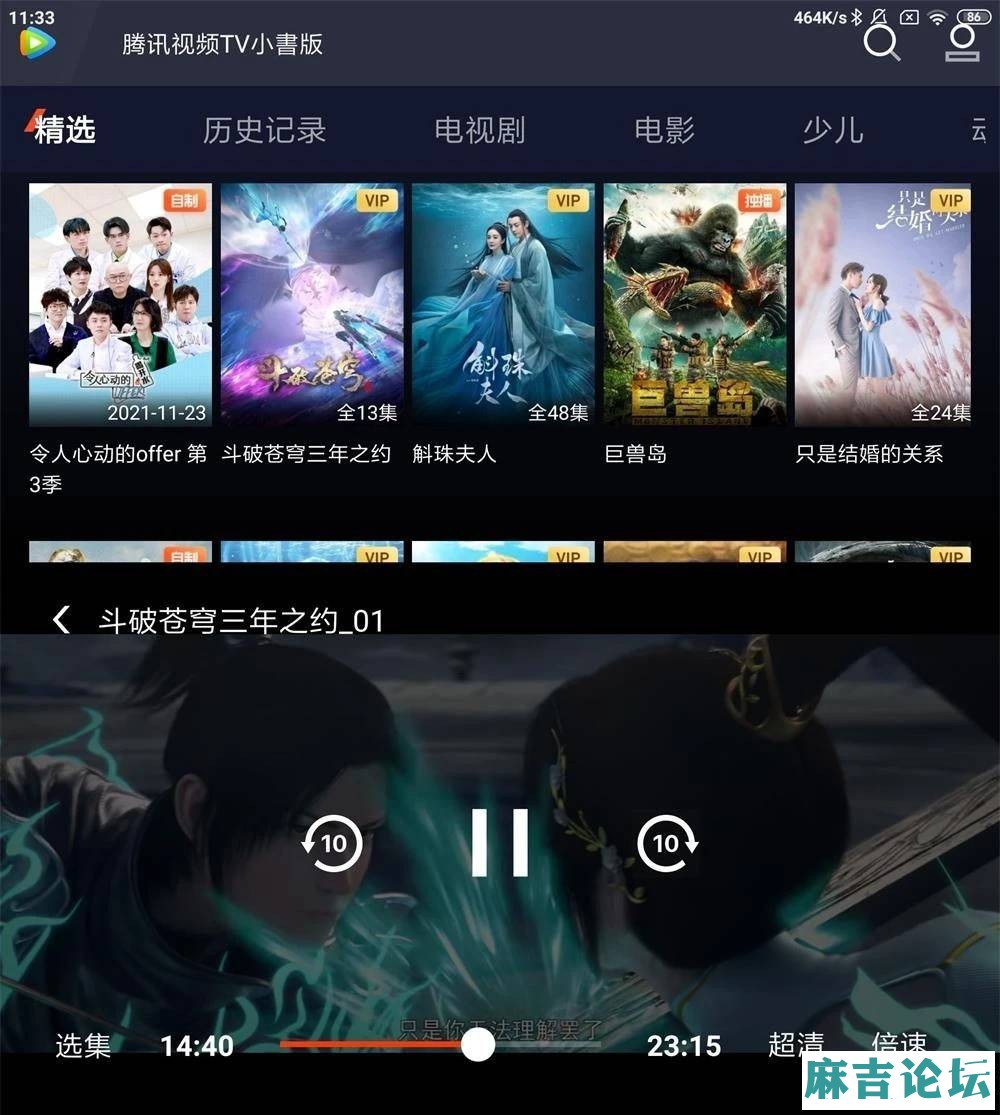
Task: Change the 超清 video quality
Action: click(796, 1045)
